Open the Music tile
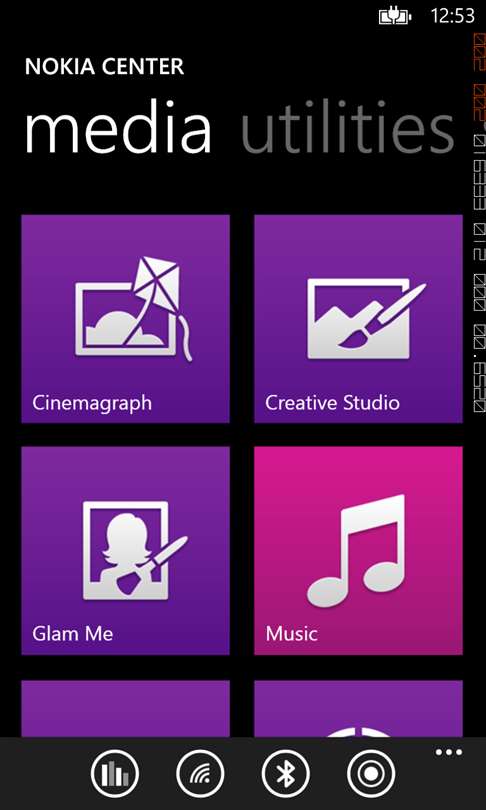Screen dimensions: 486x810 click(358, 551)
